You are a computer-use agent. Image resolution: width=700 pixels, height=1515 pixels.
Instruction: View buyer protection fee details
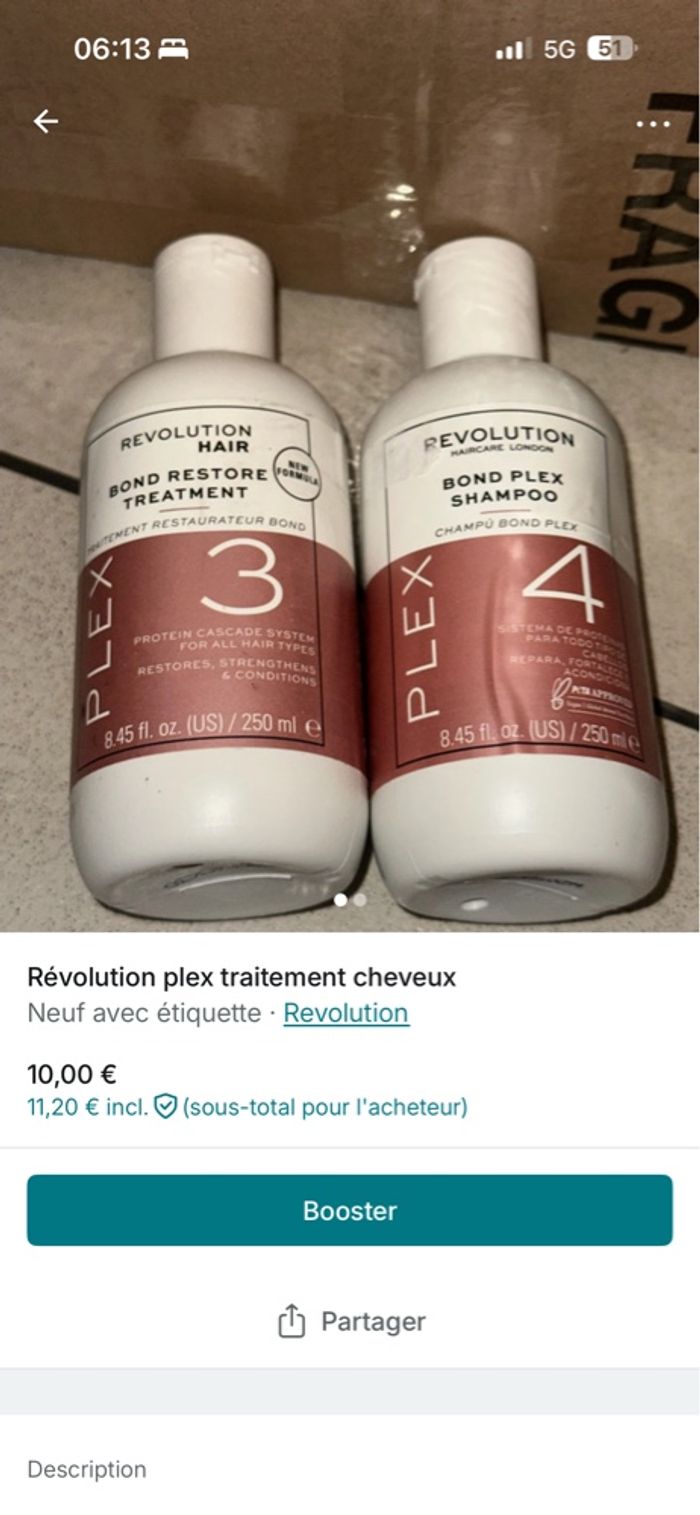pyautogui.click(x=166, y=1107)
